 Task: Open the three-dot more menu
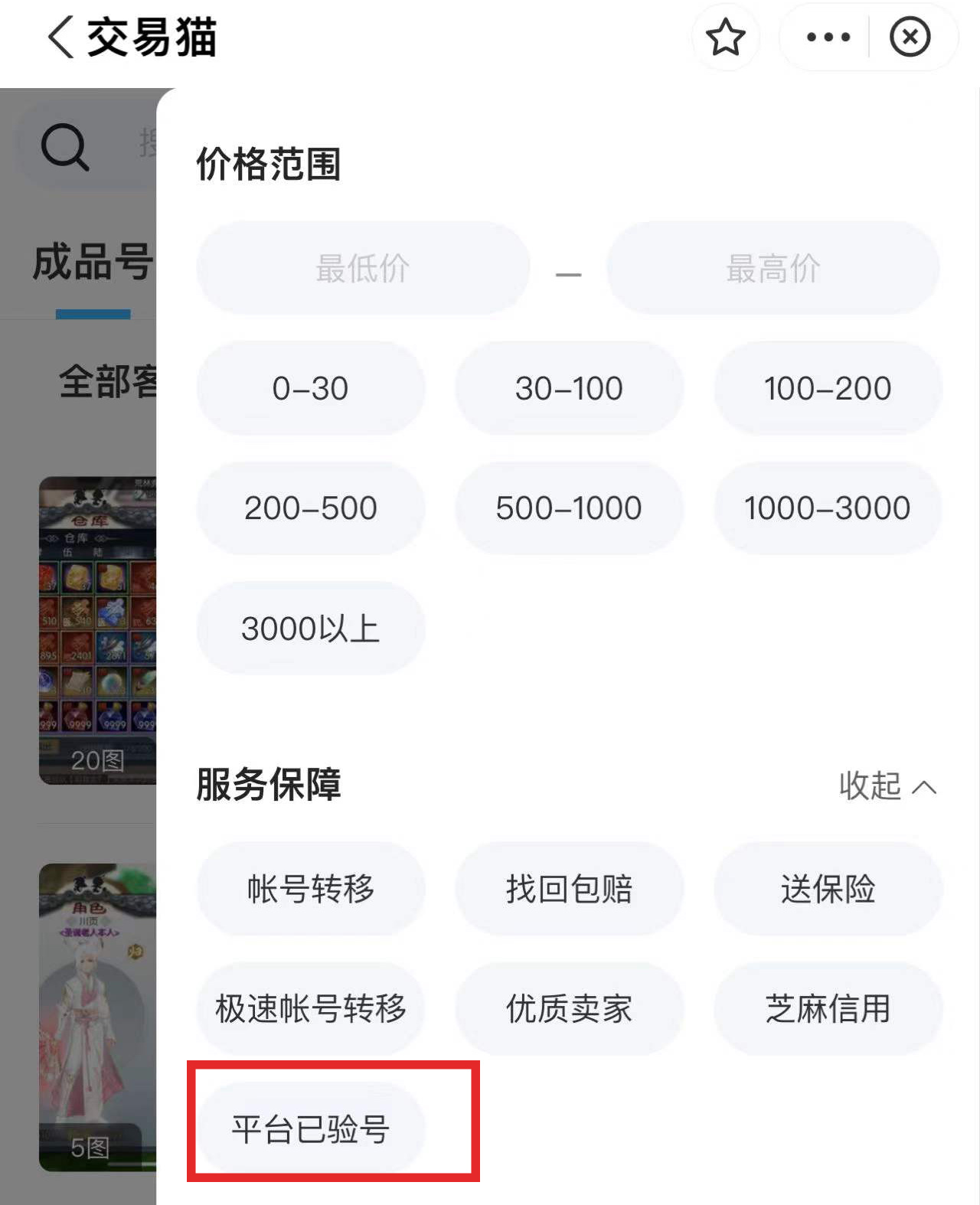[828, 38]
